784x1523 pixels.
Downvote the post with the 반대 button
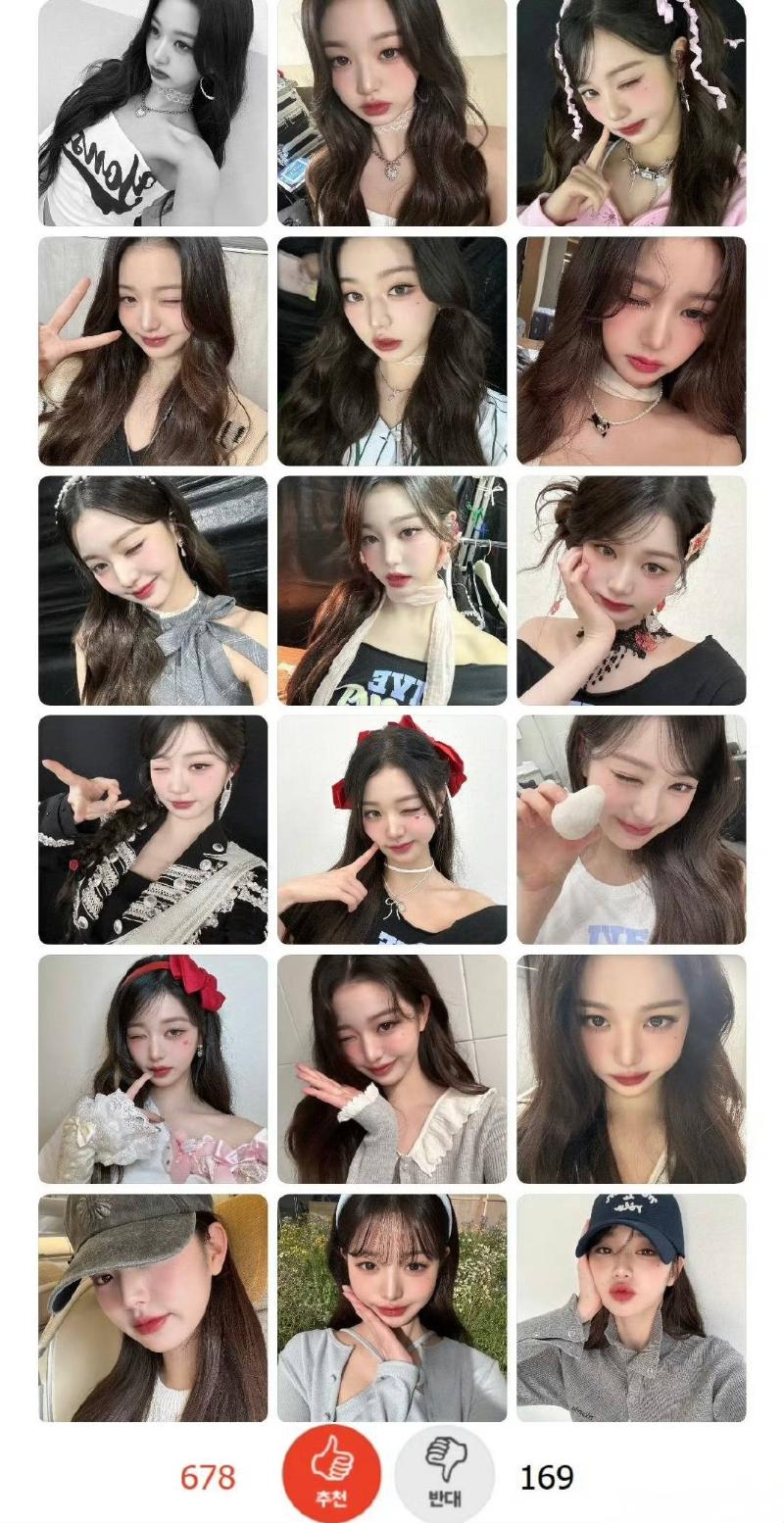point(445,1474)
